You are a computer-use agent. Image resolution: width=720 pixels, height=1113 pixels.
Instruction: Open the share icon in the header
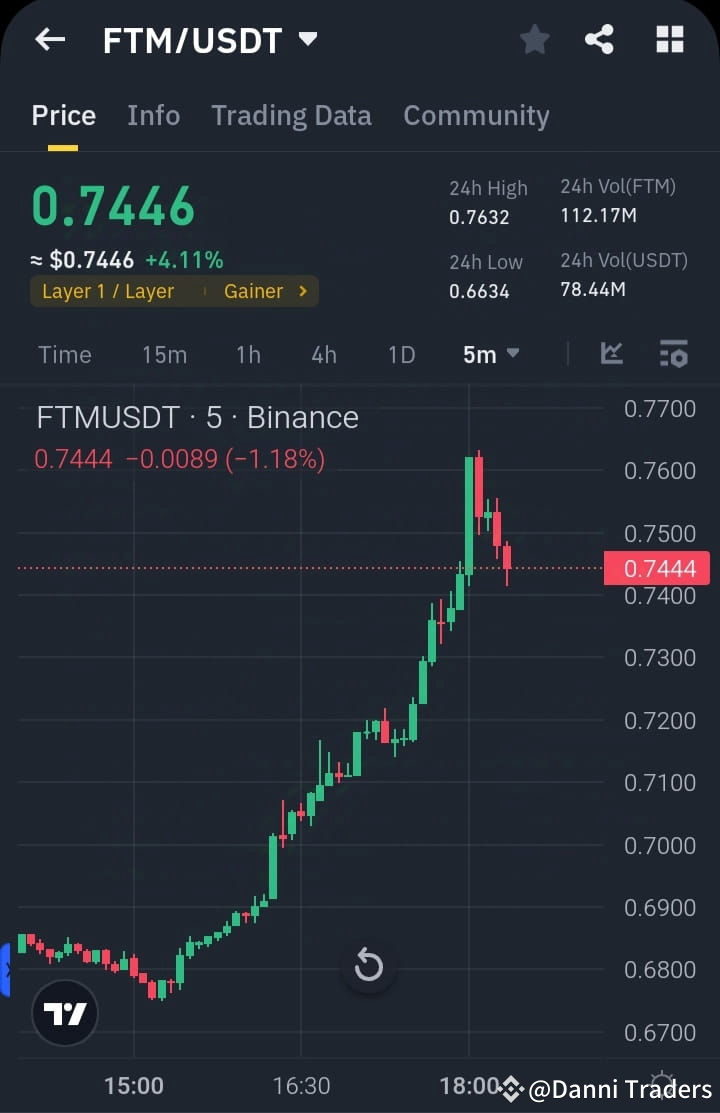pyautogui.click(x=599, y=39)
